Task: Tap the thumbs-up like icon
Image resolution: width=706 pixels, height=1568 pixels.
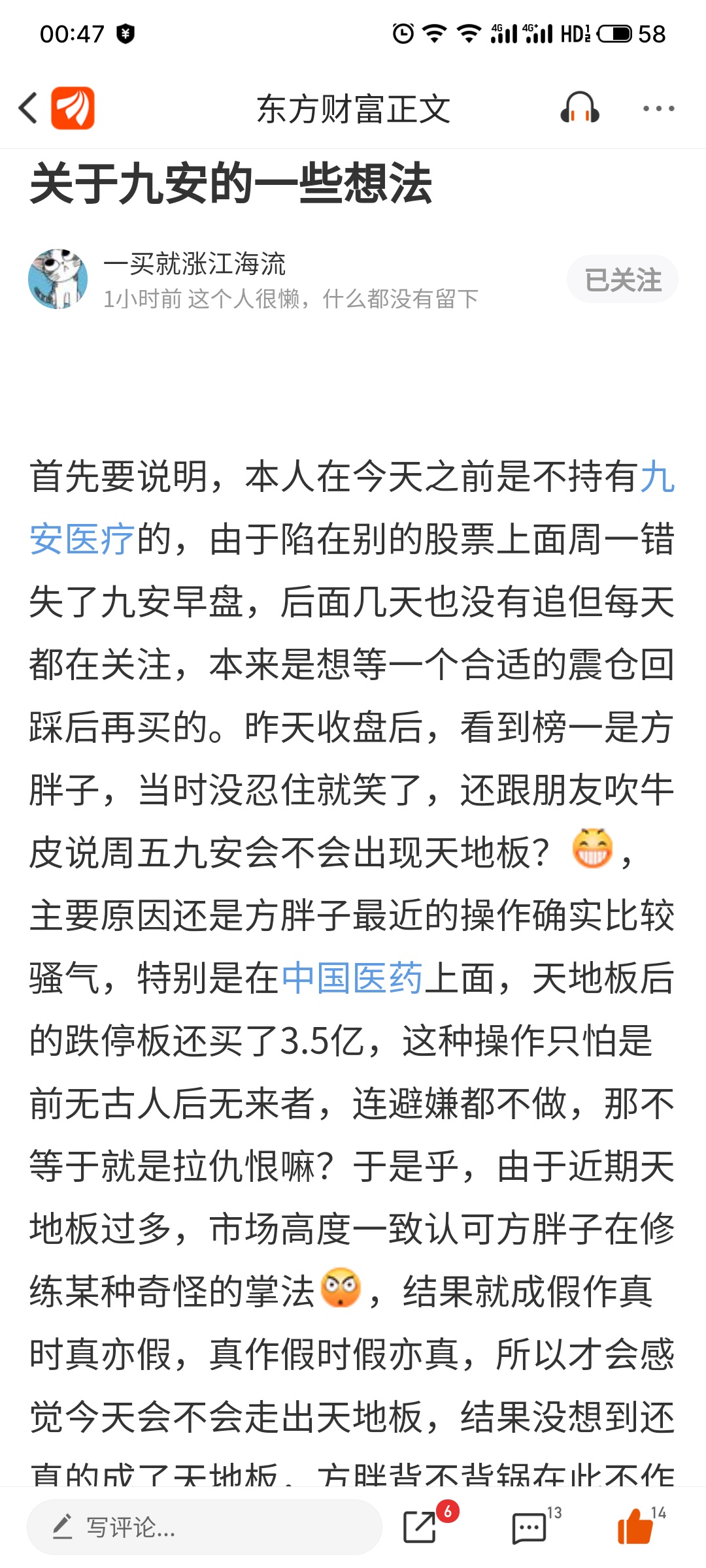Action: click(635, 1526)
